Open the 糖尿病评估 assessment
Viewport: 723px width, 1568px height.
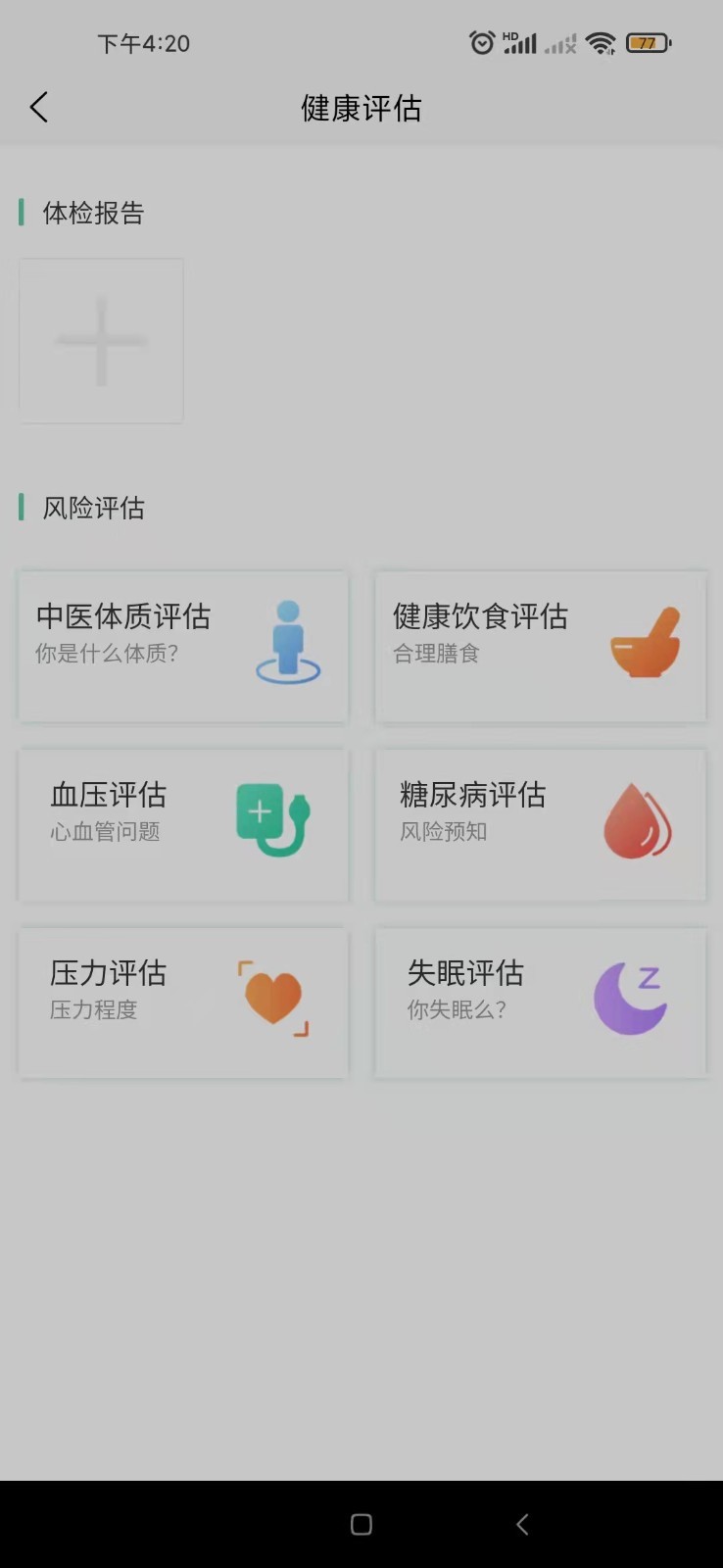(540, 824)
